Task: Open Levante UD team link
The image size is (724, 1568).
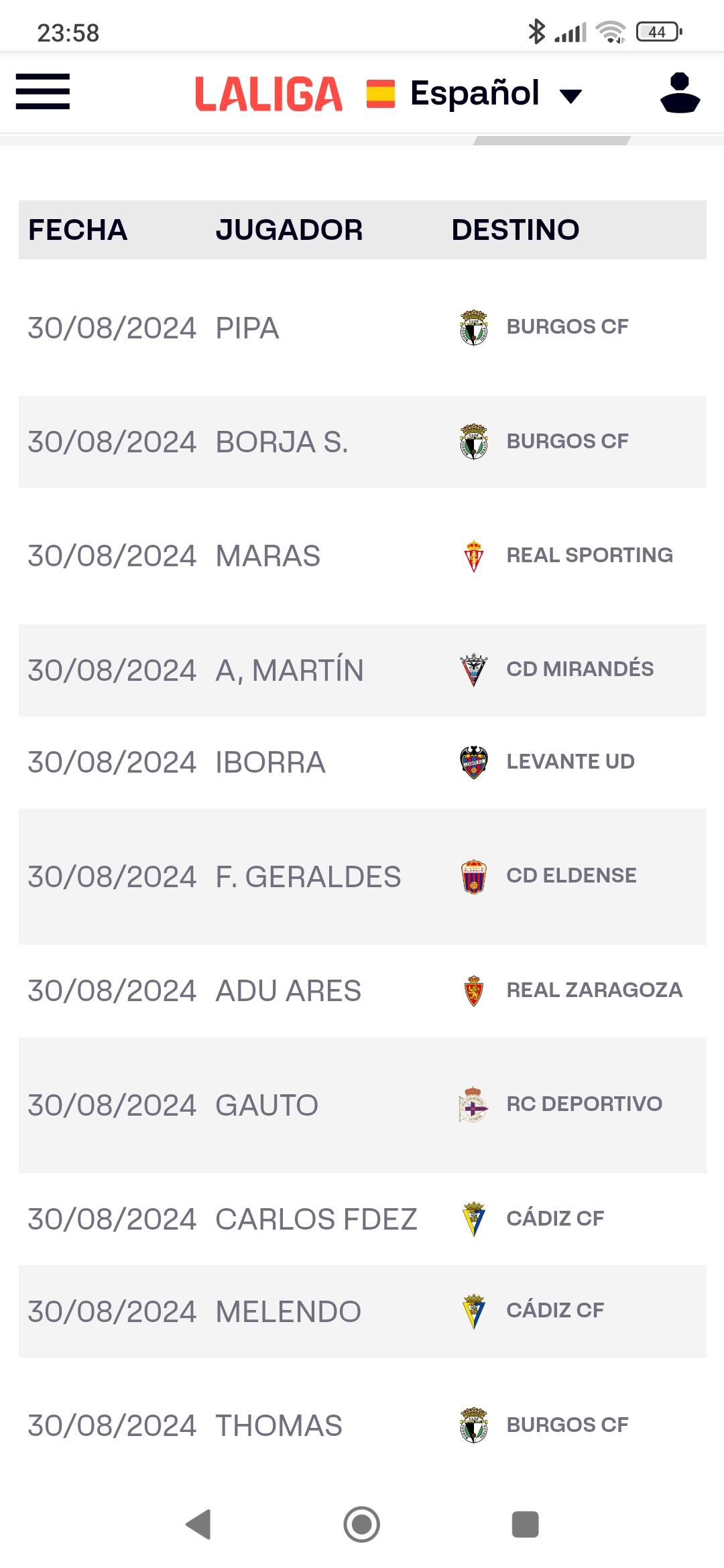Action: coord(547,762)
